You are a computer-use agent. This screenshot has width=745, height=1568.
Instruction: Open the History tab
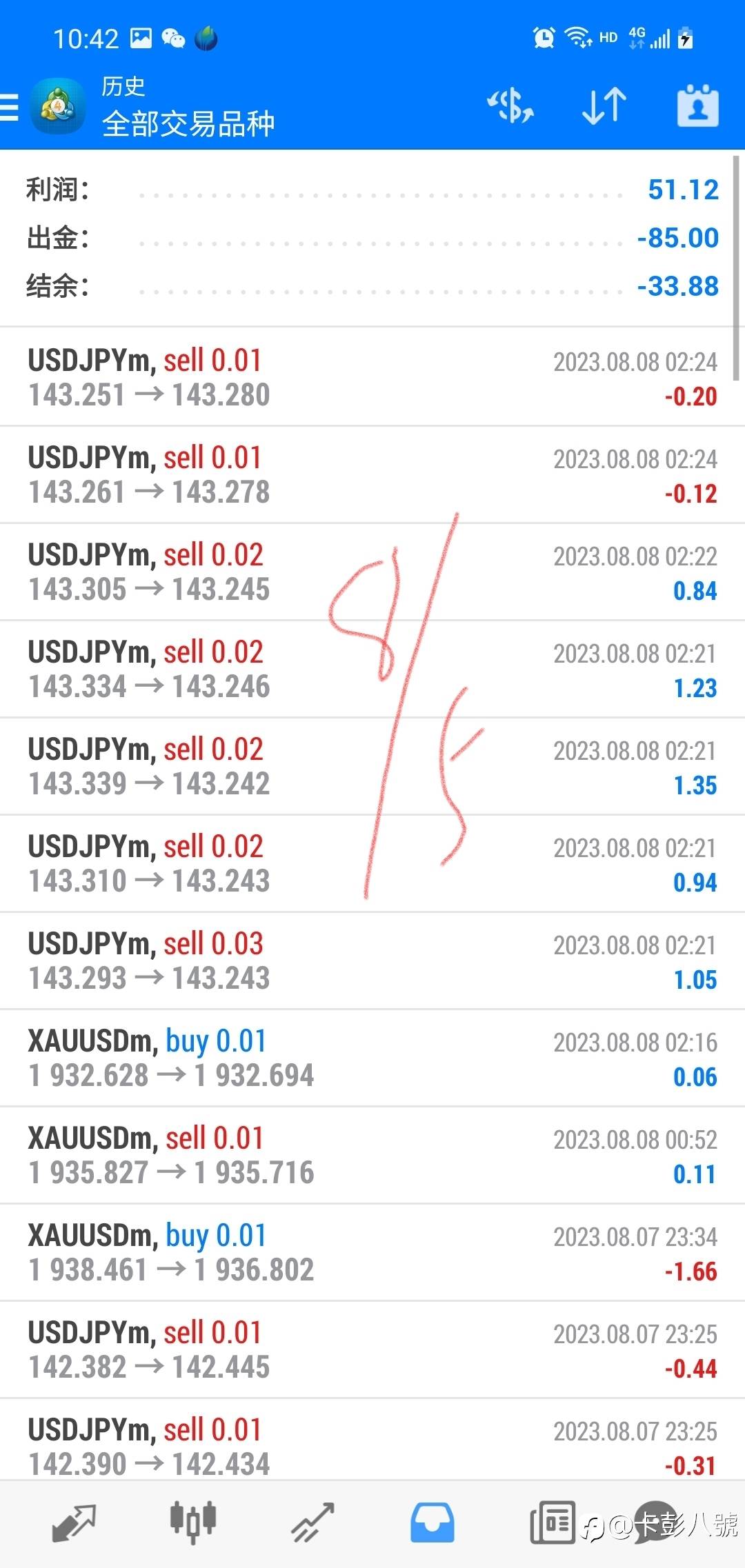(x=433, y=1523)
